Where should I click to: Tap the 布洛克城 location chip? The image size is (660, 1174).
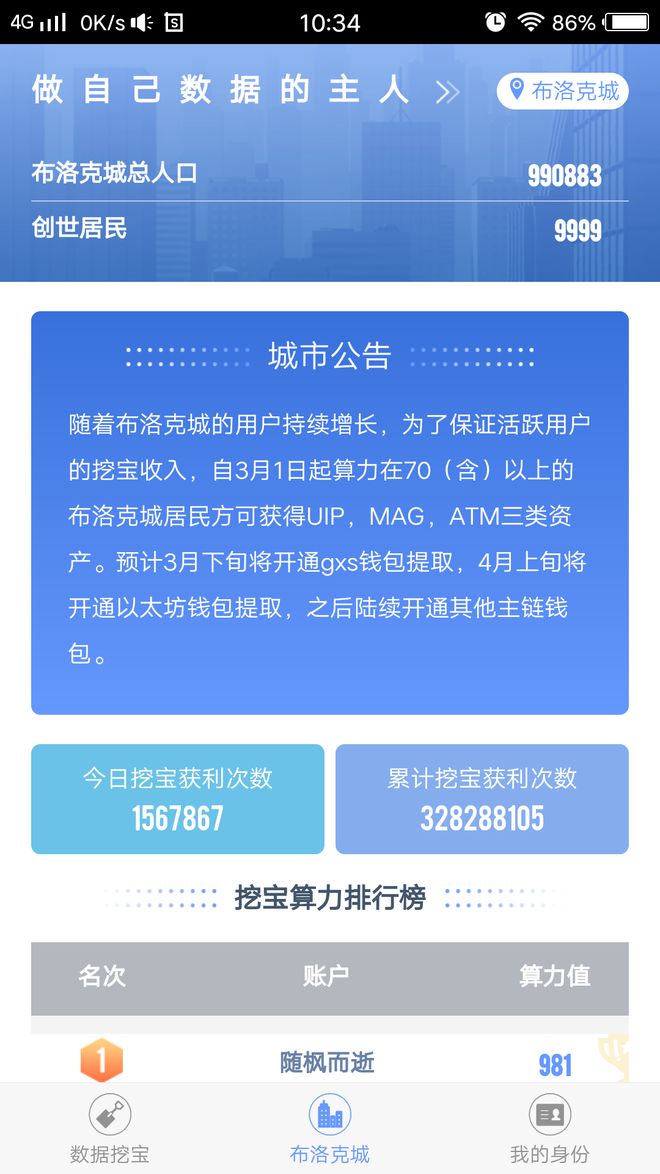coord(562,92)
